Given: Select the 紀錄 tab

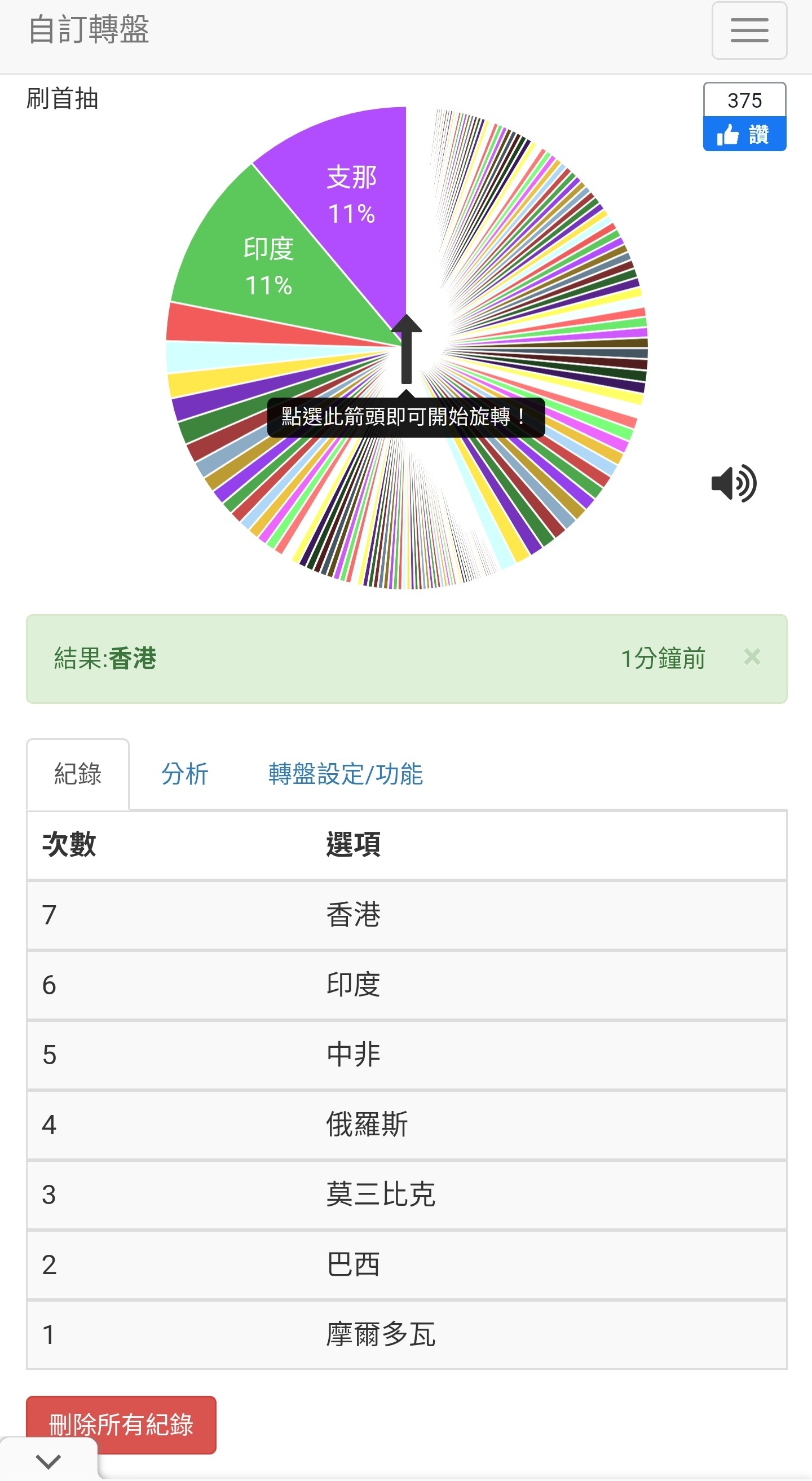Looking at the screenshot, I should pyautogui.click(x=78, y=774).
